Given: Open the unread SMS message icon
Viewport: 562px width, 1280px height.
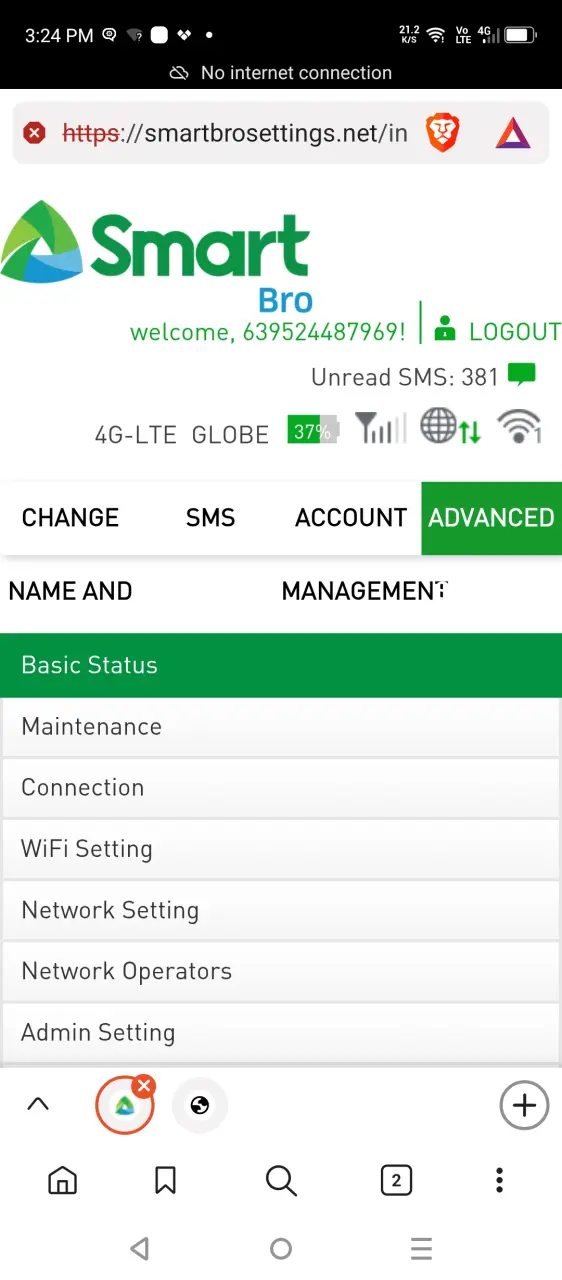Looking at the screenshot, I should (522, 375).
